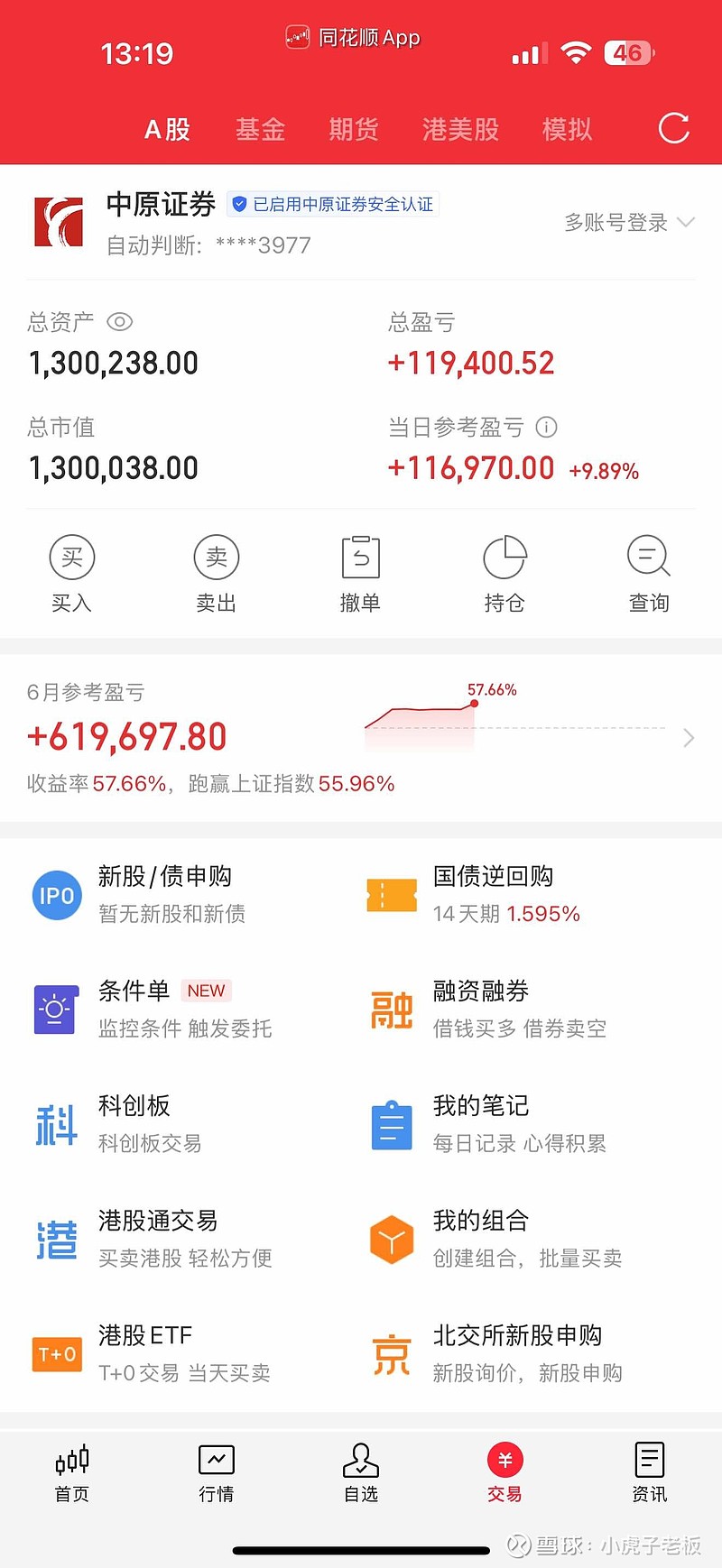Switch to the 期货 tab
This screenshot has width=722, height=1568.
coord(353,129)
